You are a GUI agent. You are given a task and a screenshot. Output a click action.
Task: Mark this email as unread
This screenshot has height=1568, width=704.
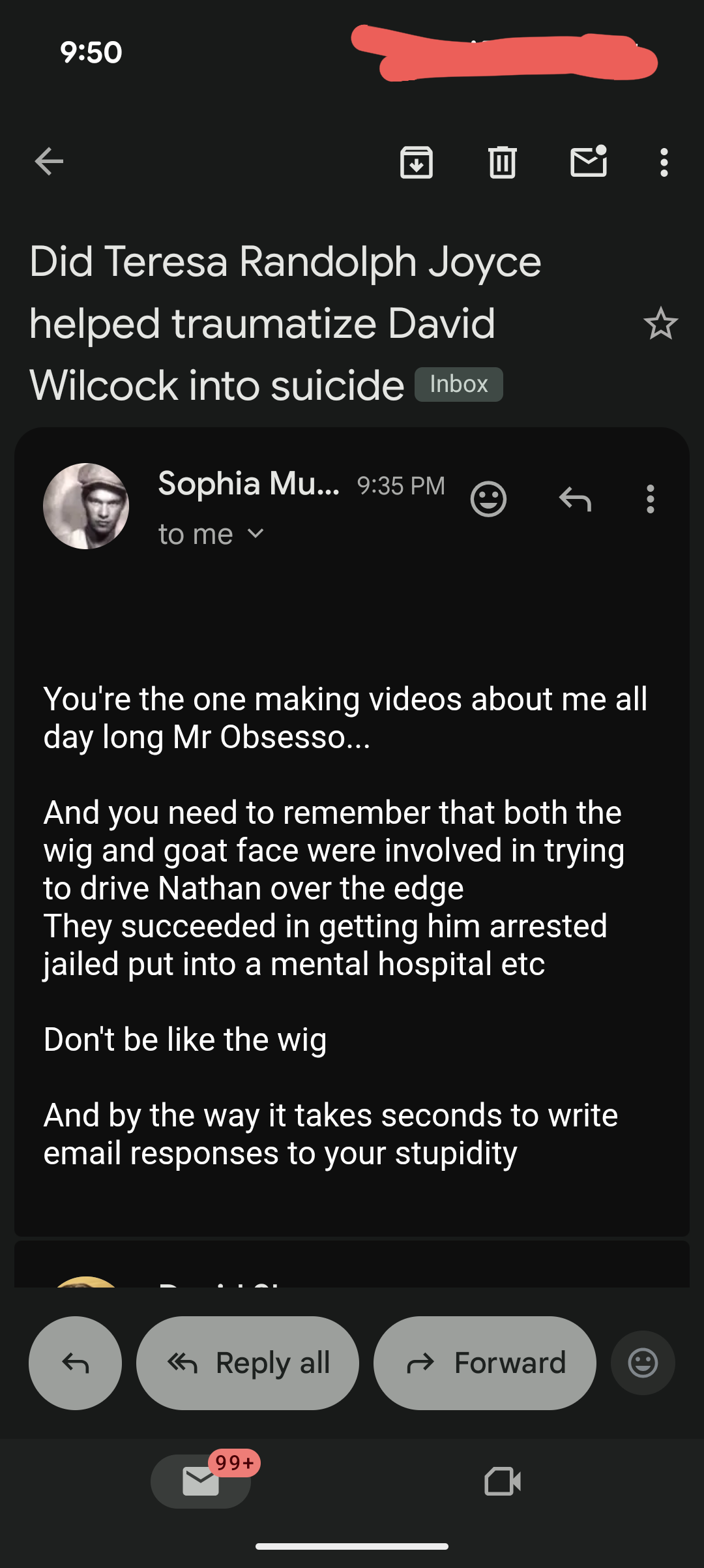(x=589, y=162)
